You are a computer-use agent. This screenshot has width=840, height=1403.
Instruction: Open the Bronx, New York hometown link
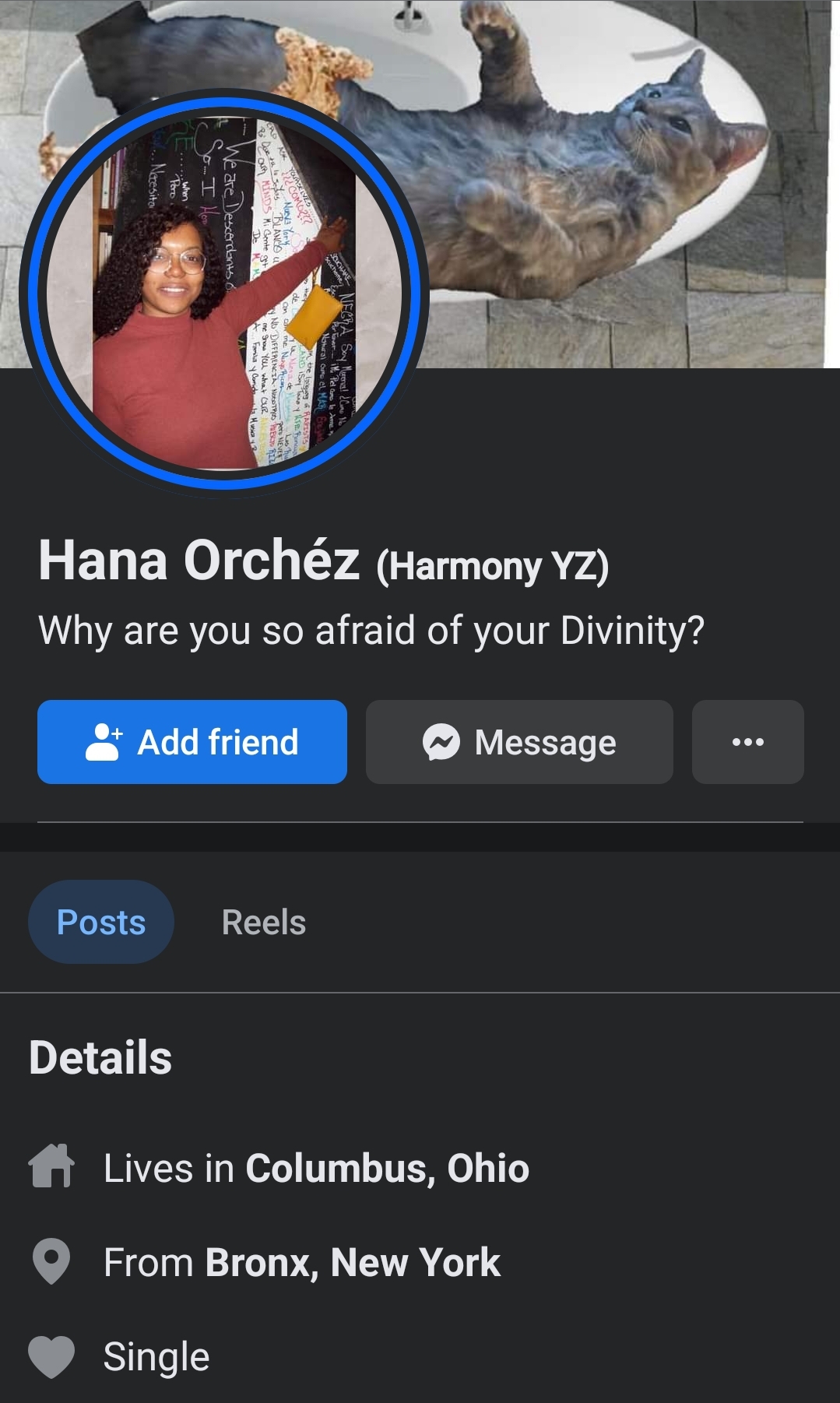(x=353, y=1262)
